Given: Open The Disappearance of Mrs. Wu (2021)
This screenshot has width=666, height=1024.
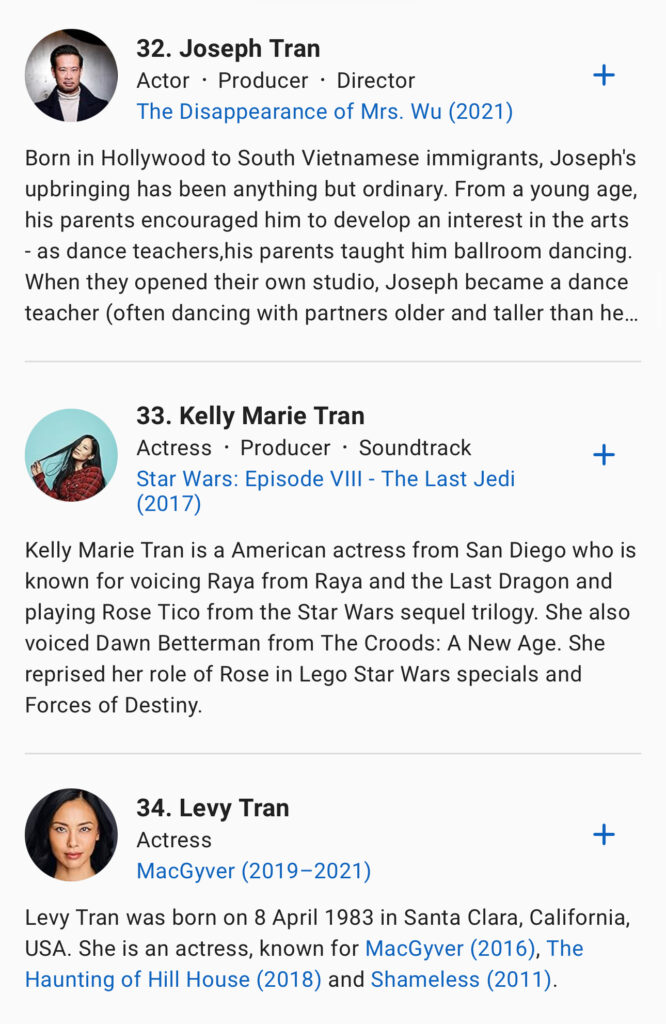Looking at the screenshot, I should tap(324, 112).
